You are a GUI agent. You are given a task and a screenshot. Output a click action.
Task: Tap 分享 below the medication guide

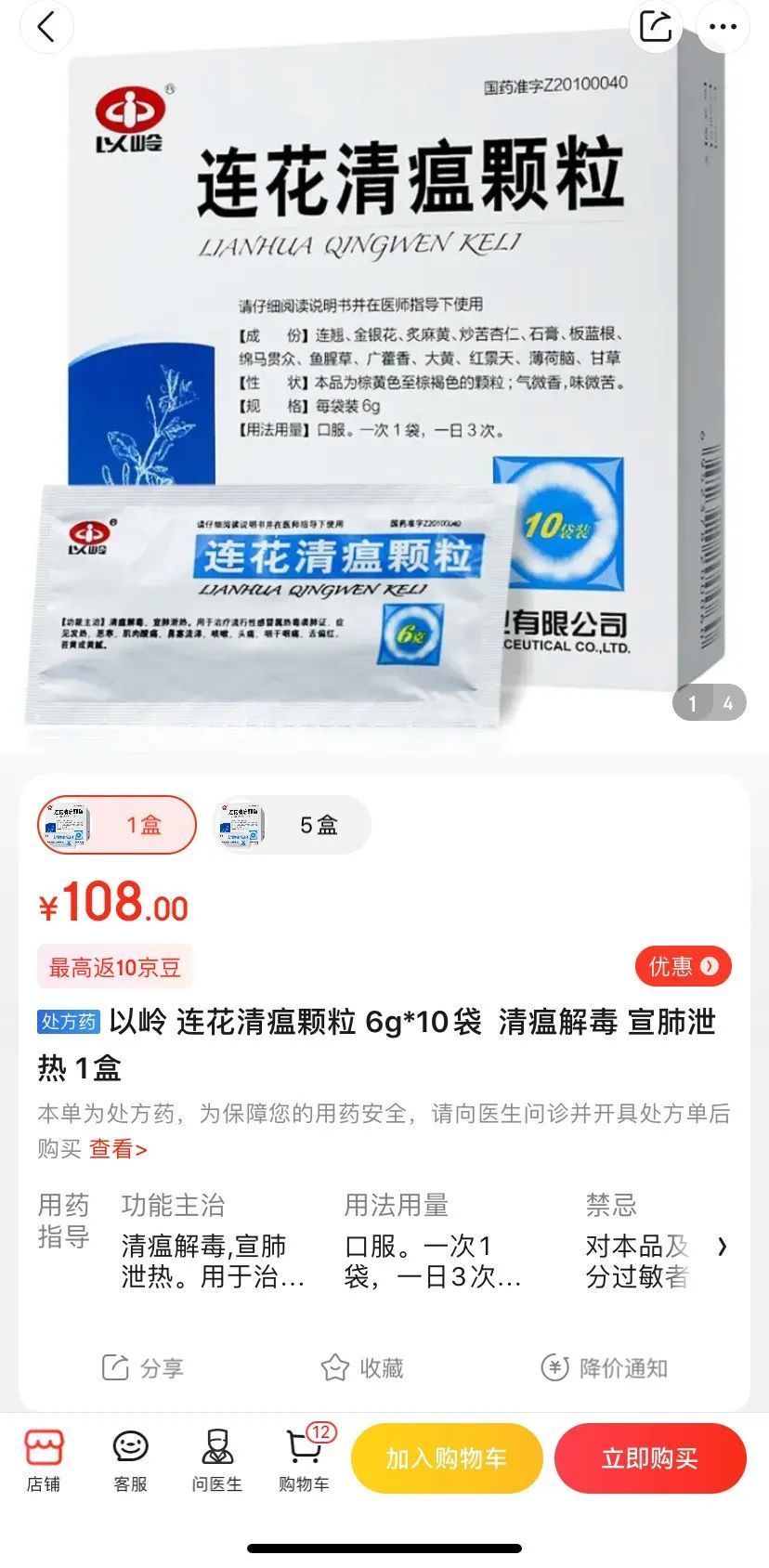(x=142, y=1367)
